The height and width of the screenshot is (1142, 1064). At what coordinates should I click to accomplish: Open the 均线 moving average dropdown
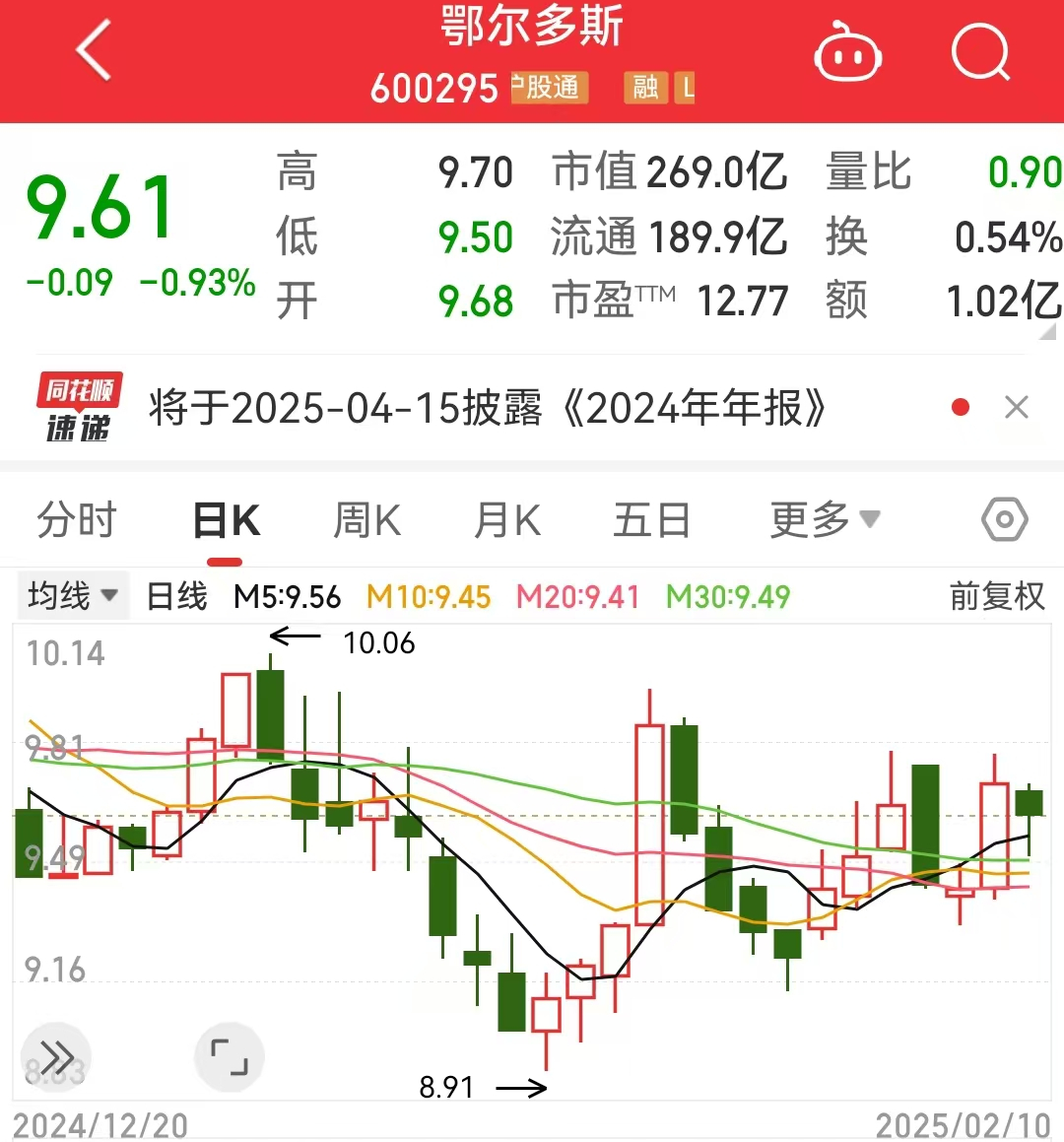72,595
